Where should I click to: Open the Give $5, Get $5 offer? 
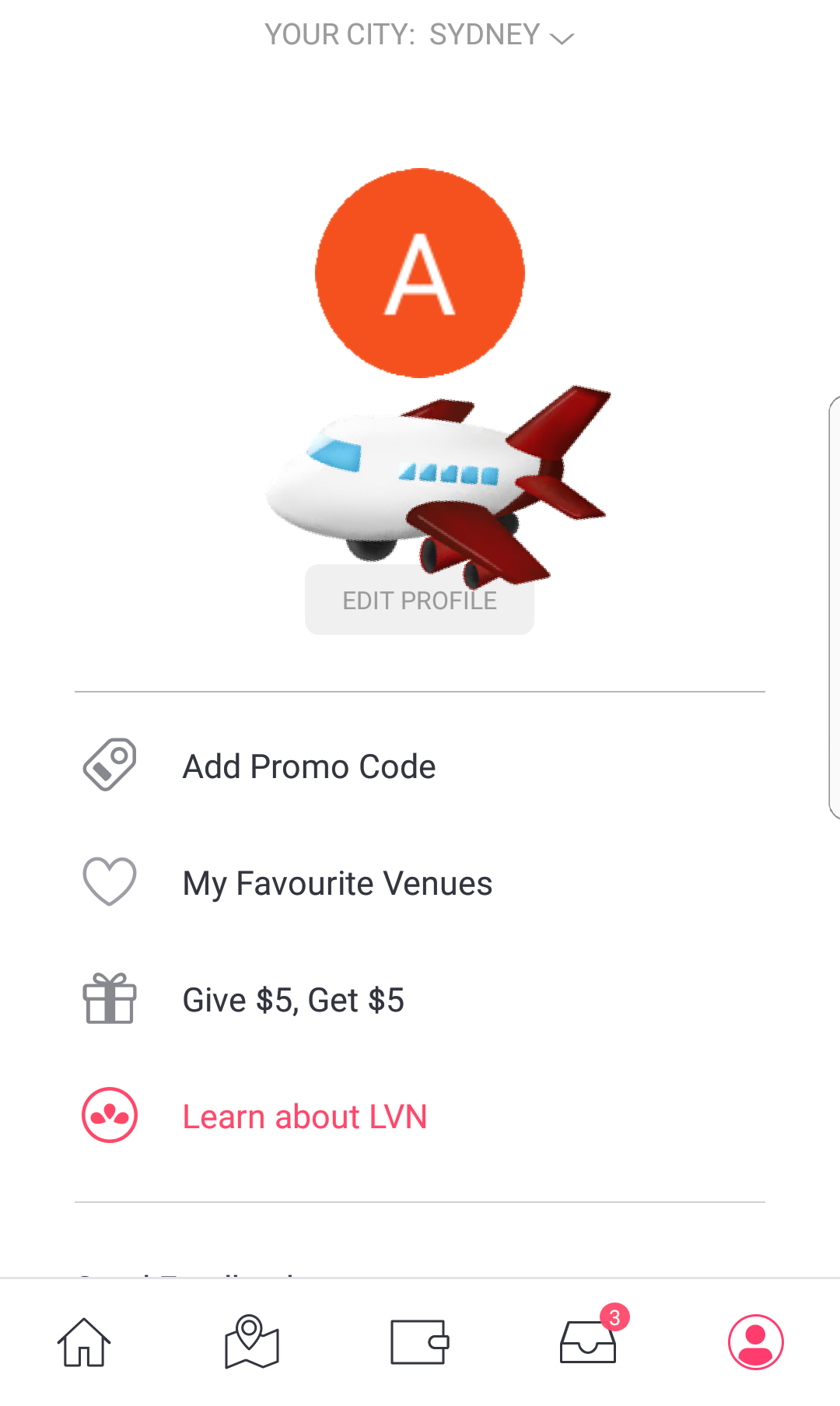(293, 1000)
